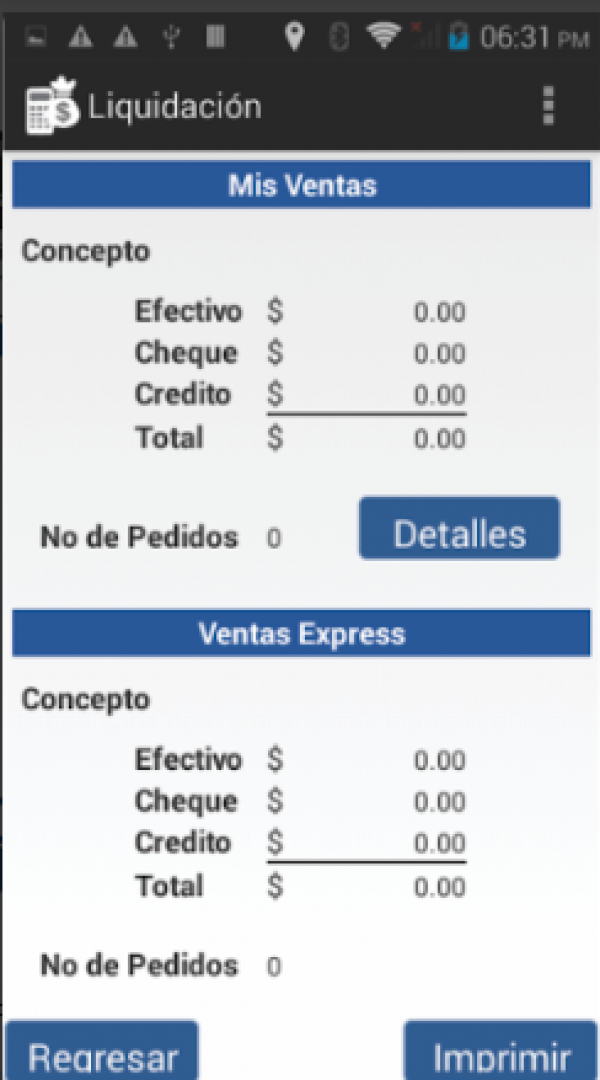Tap the Detalles button under Mis Ventas

click(459, 528)
